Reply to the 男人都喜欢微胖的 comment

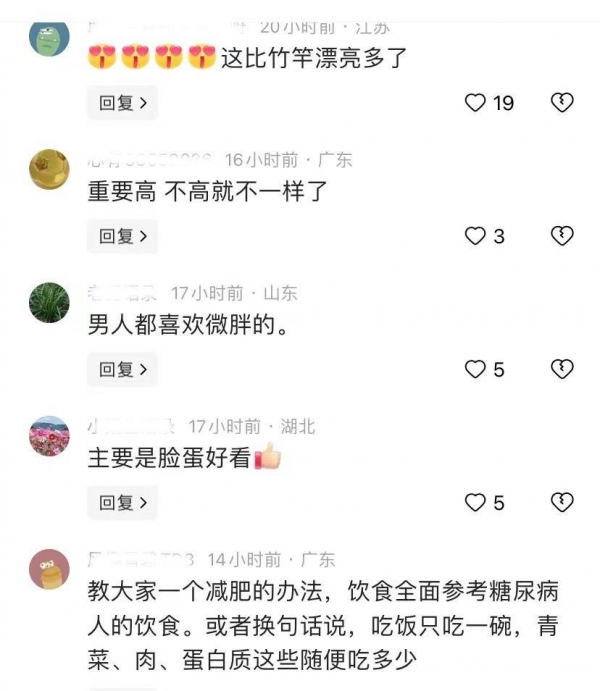[x=122, y=369]
